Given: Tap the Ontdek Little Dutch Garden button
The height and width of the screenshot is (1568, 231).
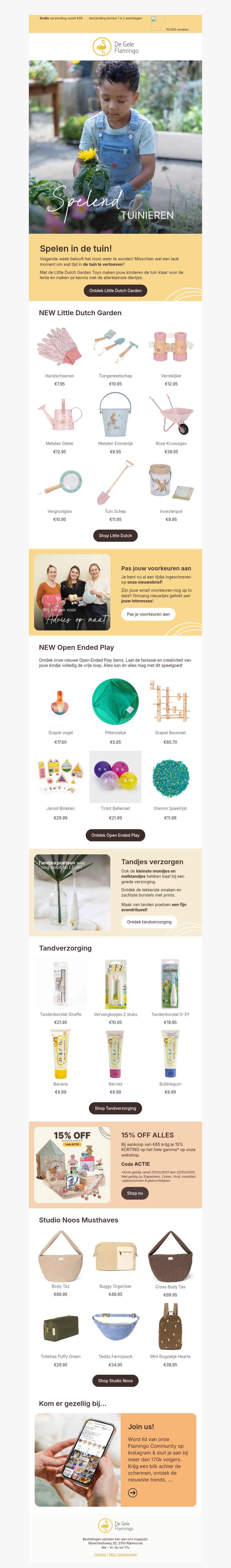Looking at the screenshot, I should tap(115, 290).
